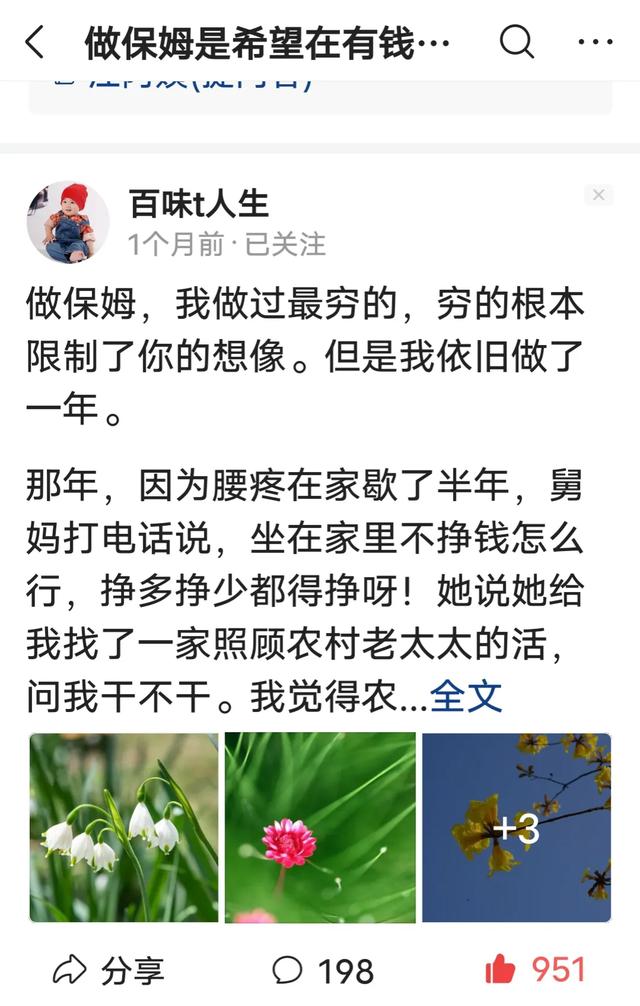View the white snowdrop flowers photo
640x1006 pixels.
123,827
